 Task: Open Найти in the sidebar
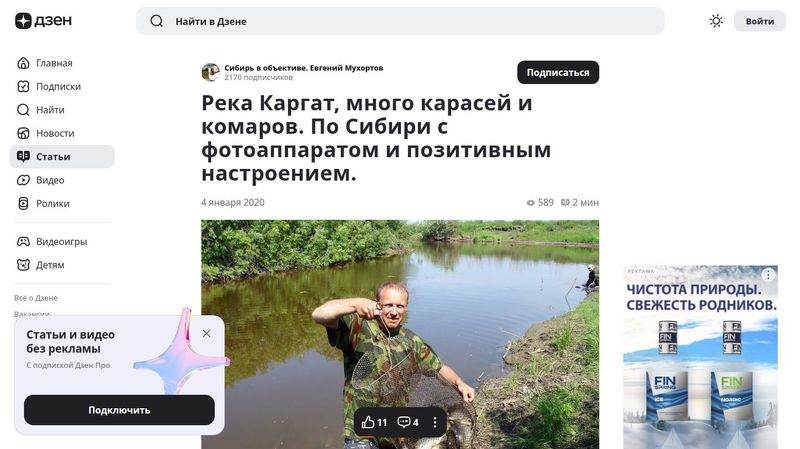point(50,110)
